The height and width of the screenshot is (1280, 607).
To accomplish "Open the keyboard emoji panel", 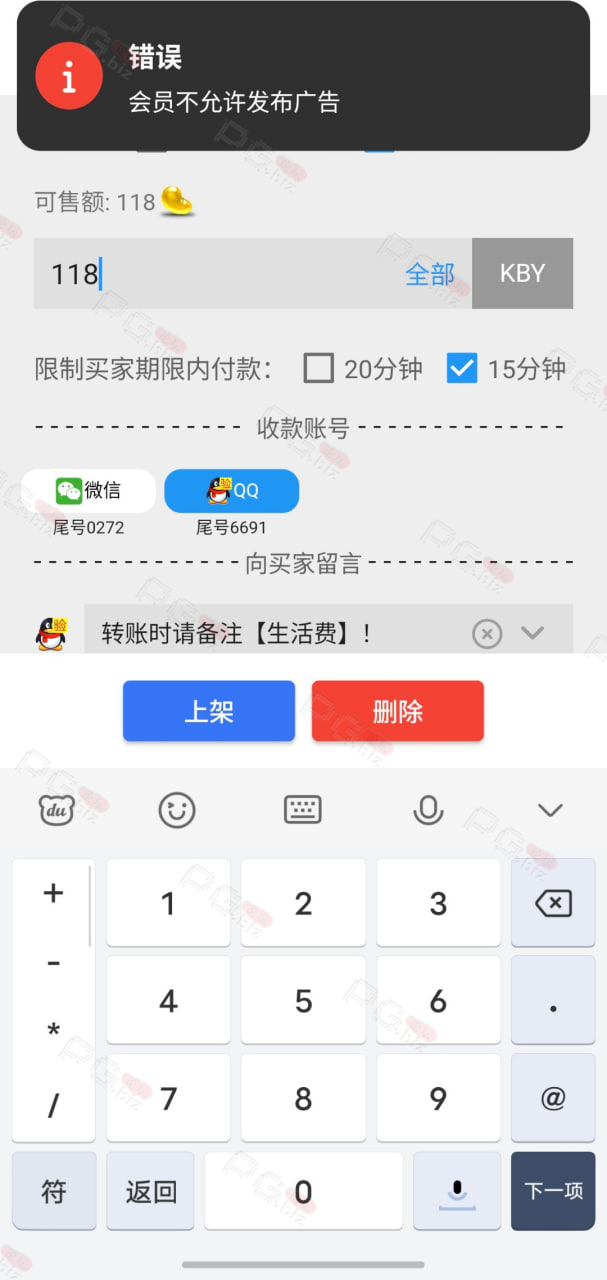I will (x=177, y=810).
